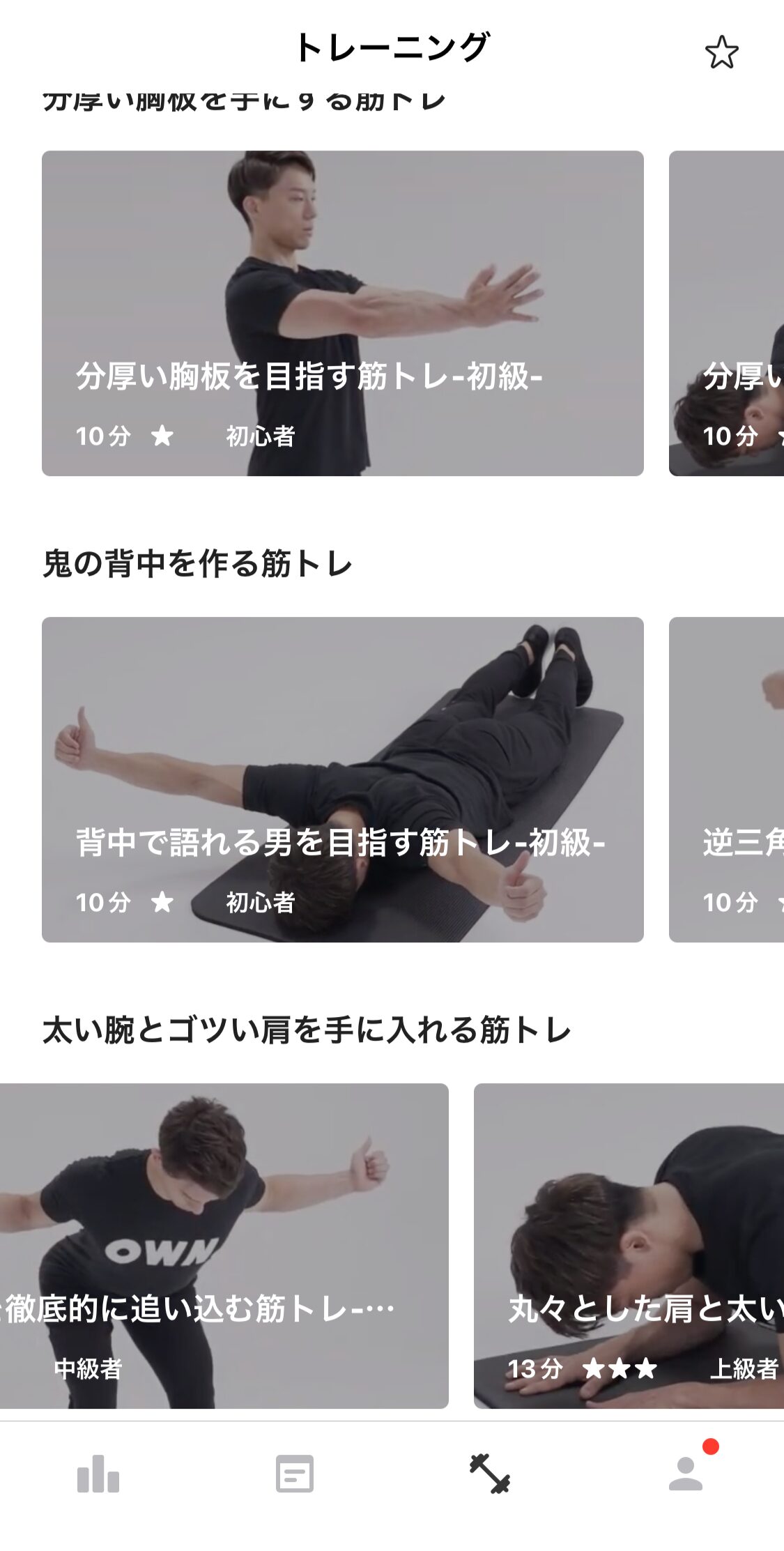Open the partially visible 逆三角 workout card
The height and width of the screenshot is (1551, 784).
pos(726,779)
